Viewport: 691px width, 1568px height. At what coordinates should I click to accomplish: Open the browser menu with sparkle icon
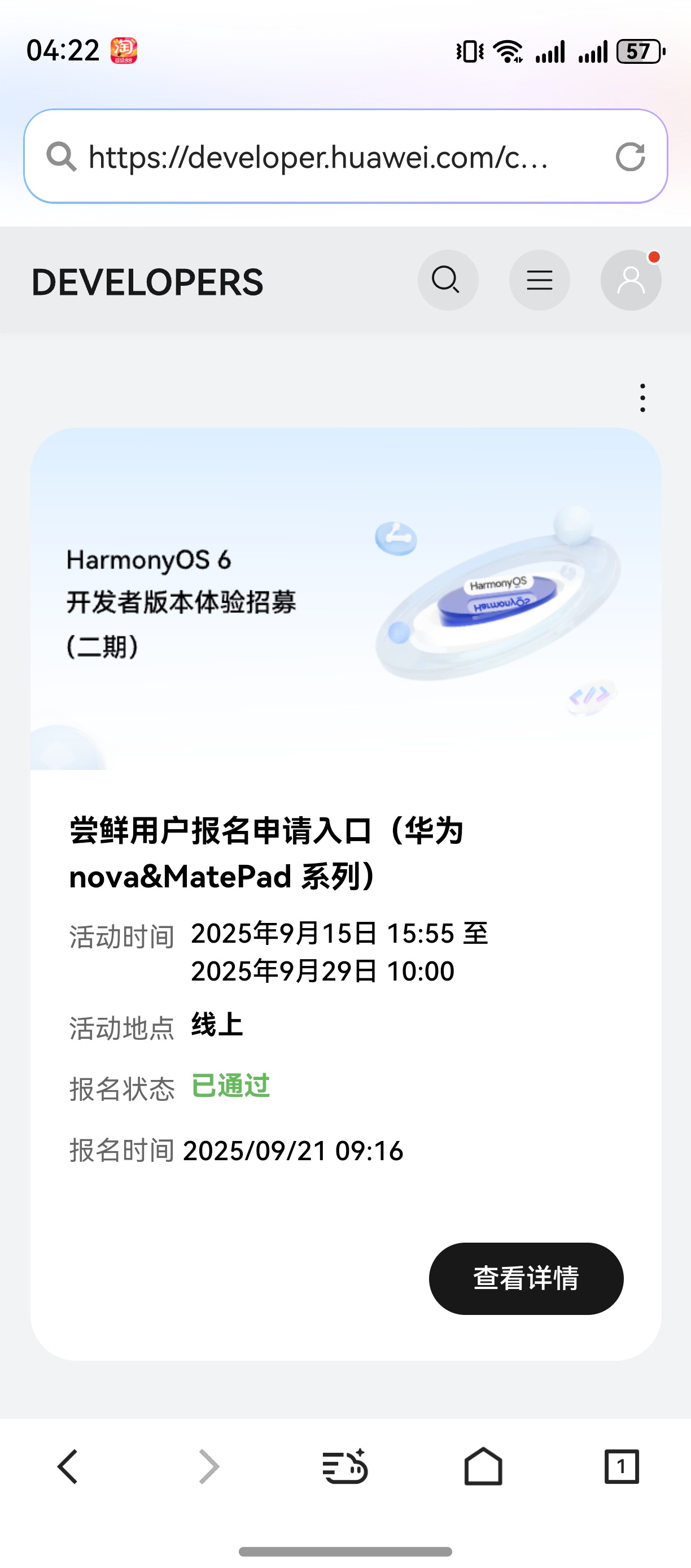345,1467
